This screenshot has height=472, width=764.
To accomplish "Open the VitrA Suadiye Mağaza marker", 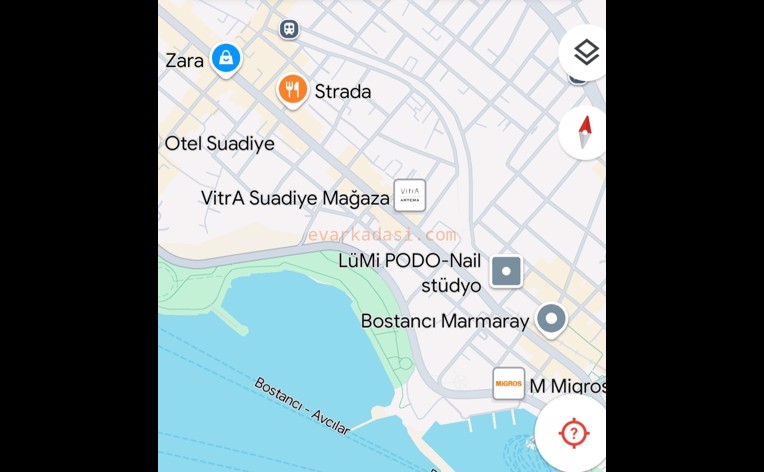I will point(409,195).
